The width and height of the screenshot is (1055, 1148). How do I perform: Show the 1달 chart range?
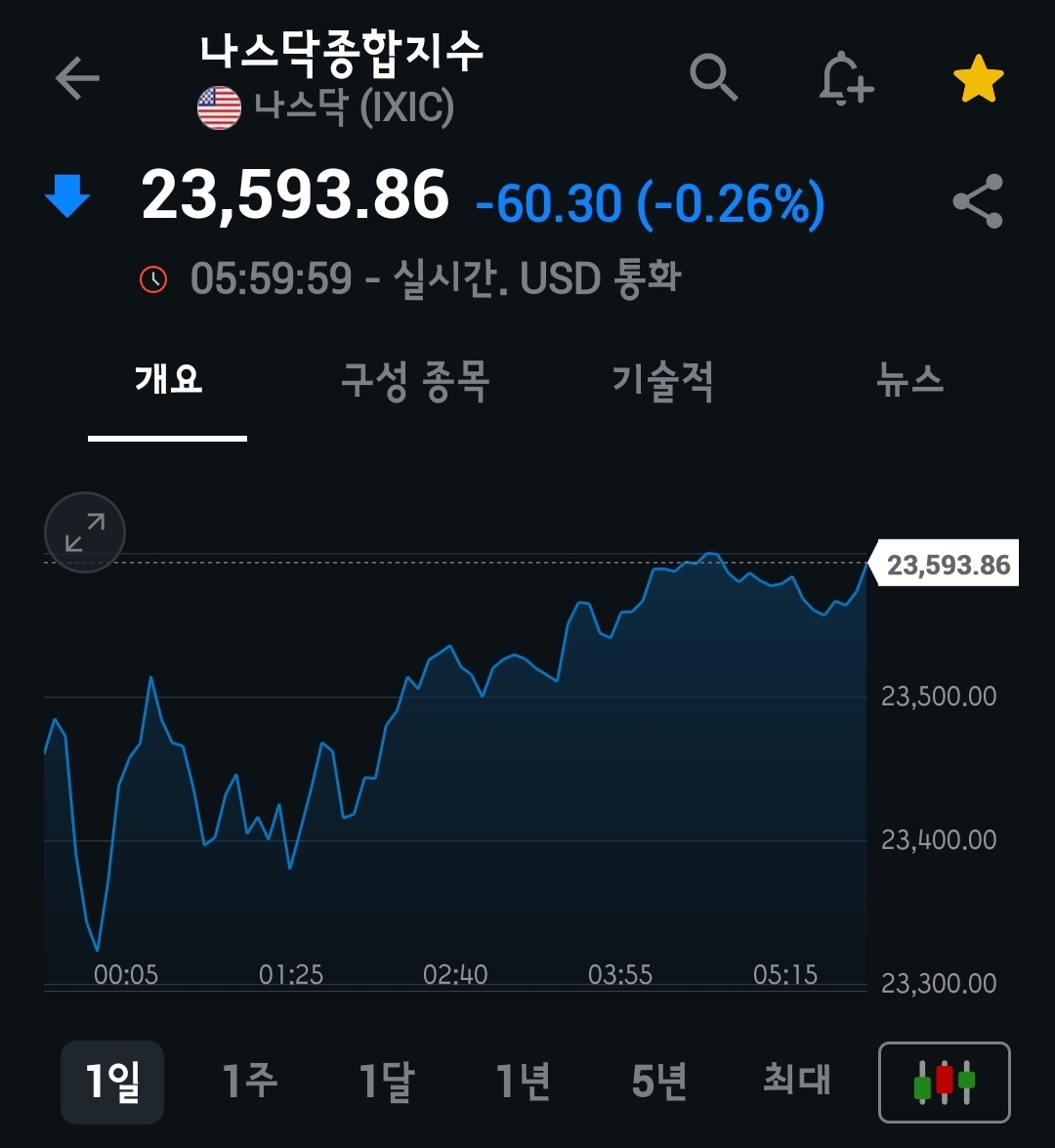pyautogui.click(x=387, y=1082)
